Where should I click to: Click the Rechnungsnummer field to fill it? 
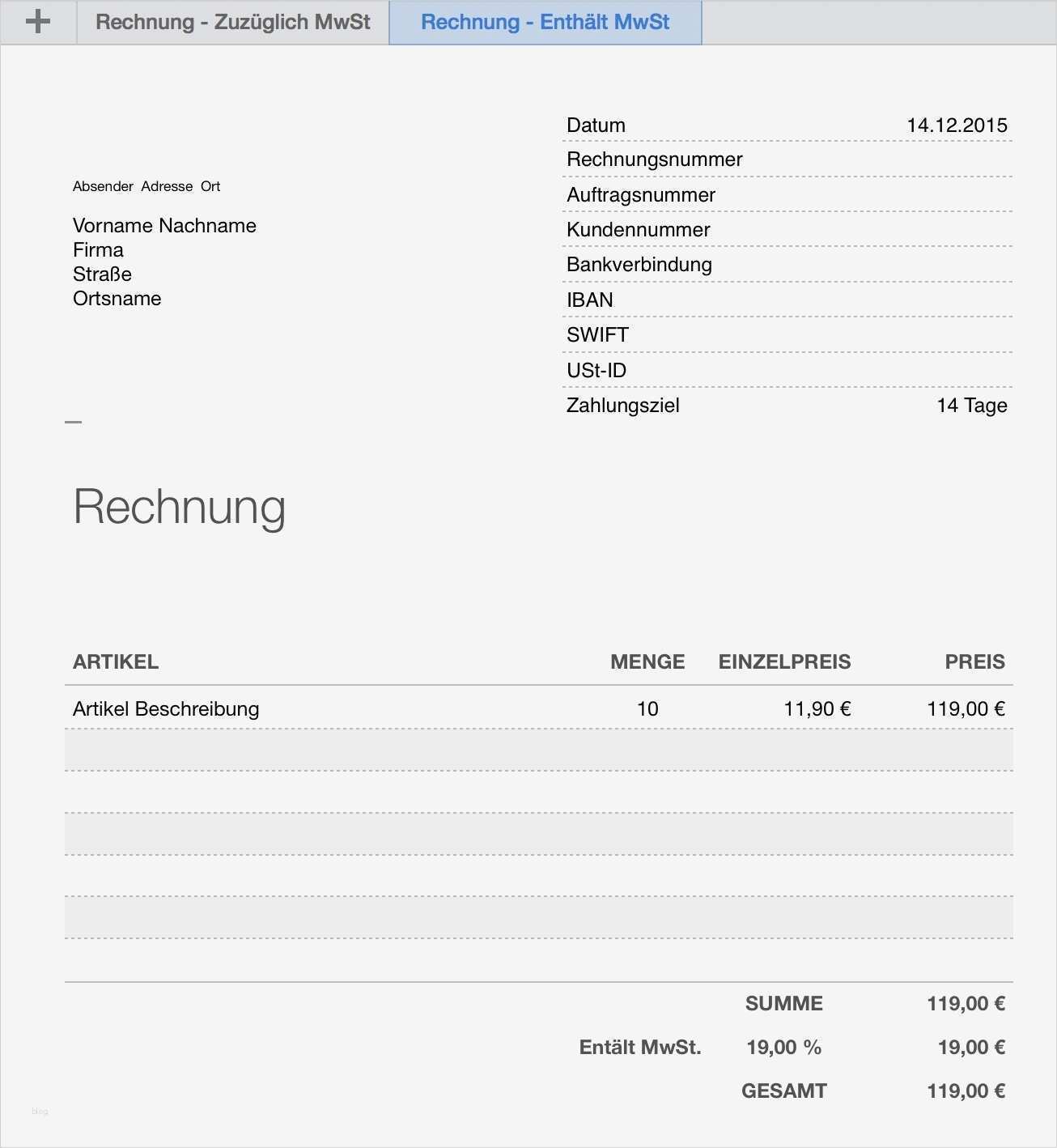click(x=654, y=159)
